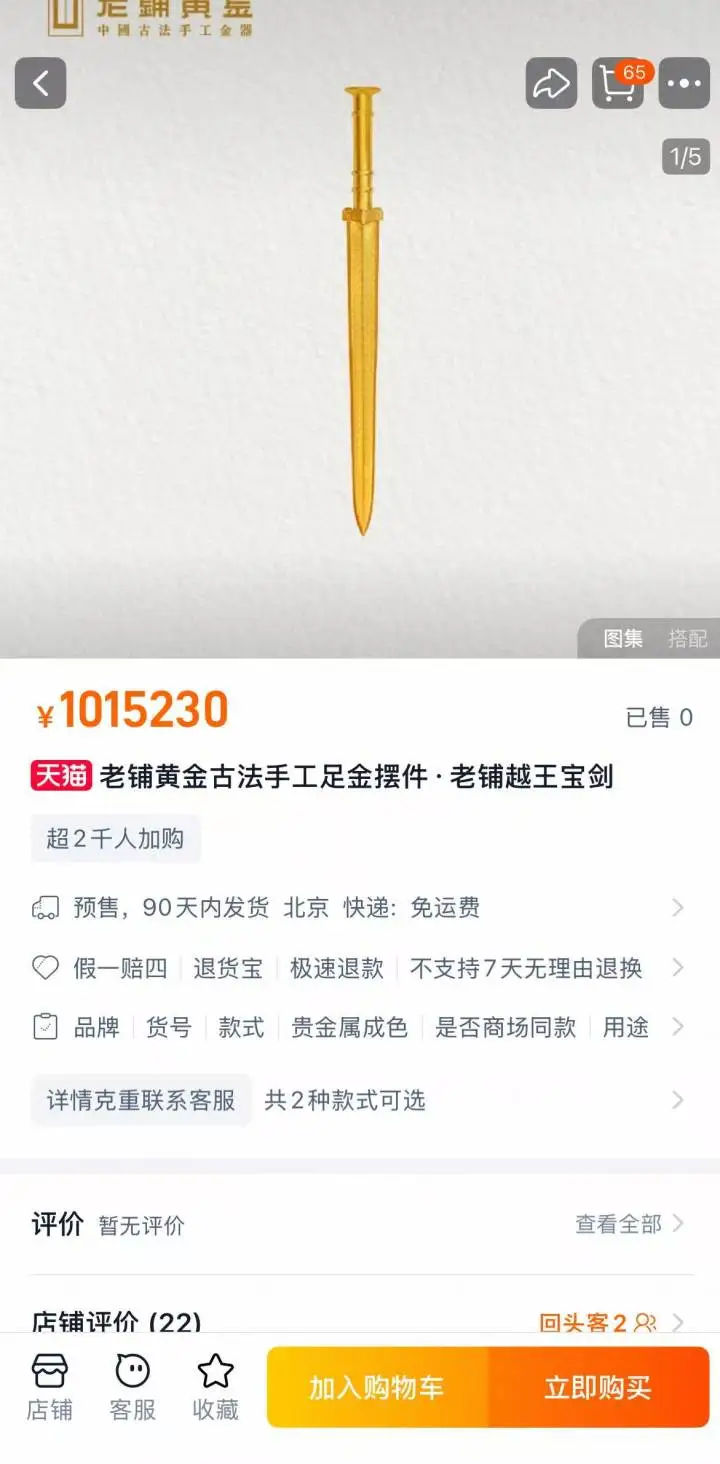Go back to the previous page
Image resolution: width=720 pixels, height=1464 pixels.
(40, 83)
